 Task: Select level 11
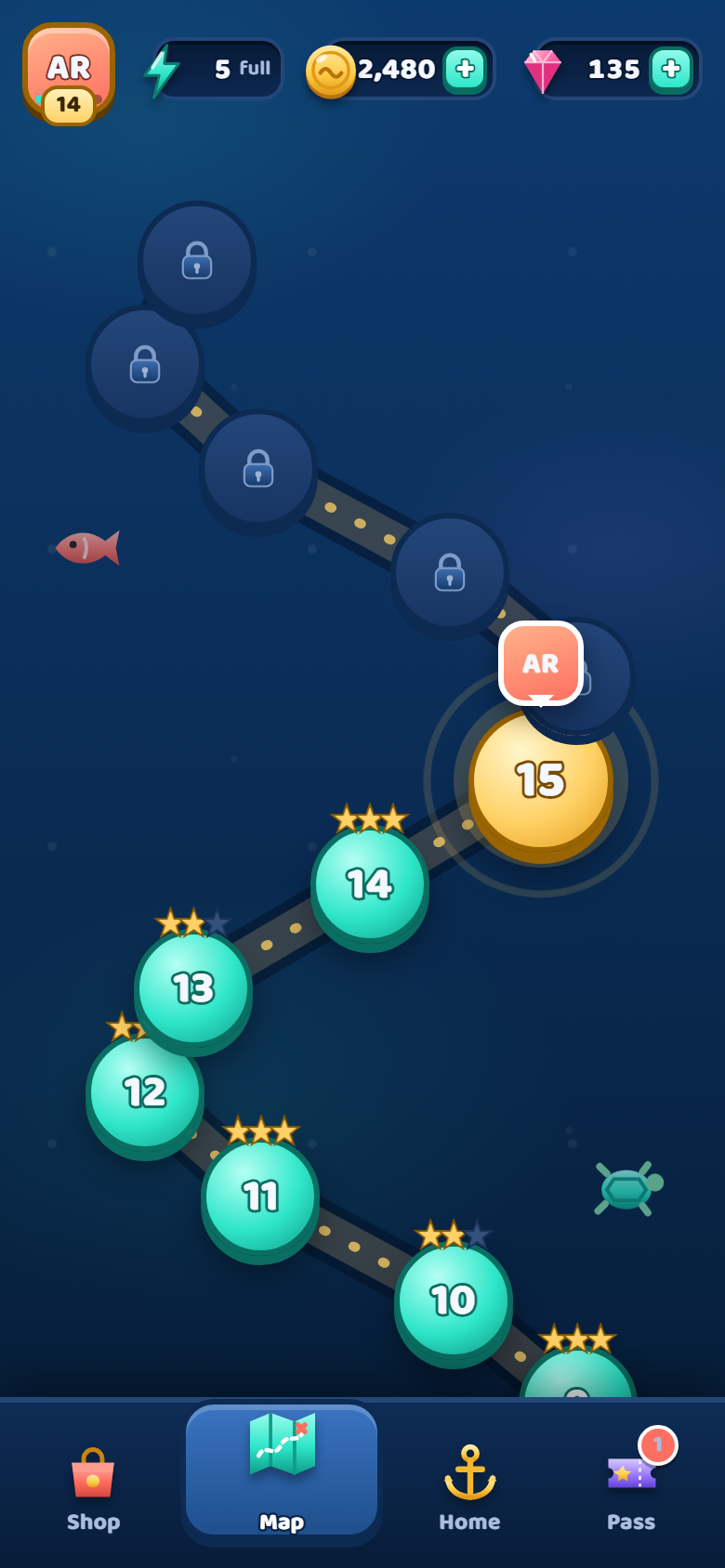tap(260, 1199)
